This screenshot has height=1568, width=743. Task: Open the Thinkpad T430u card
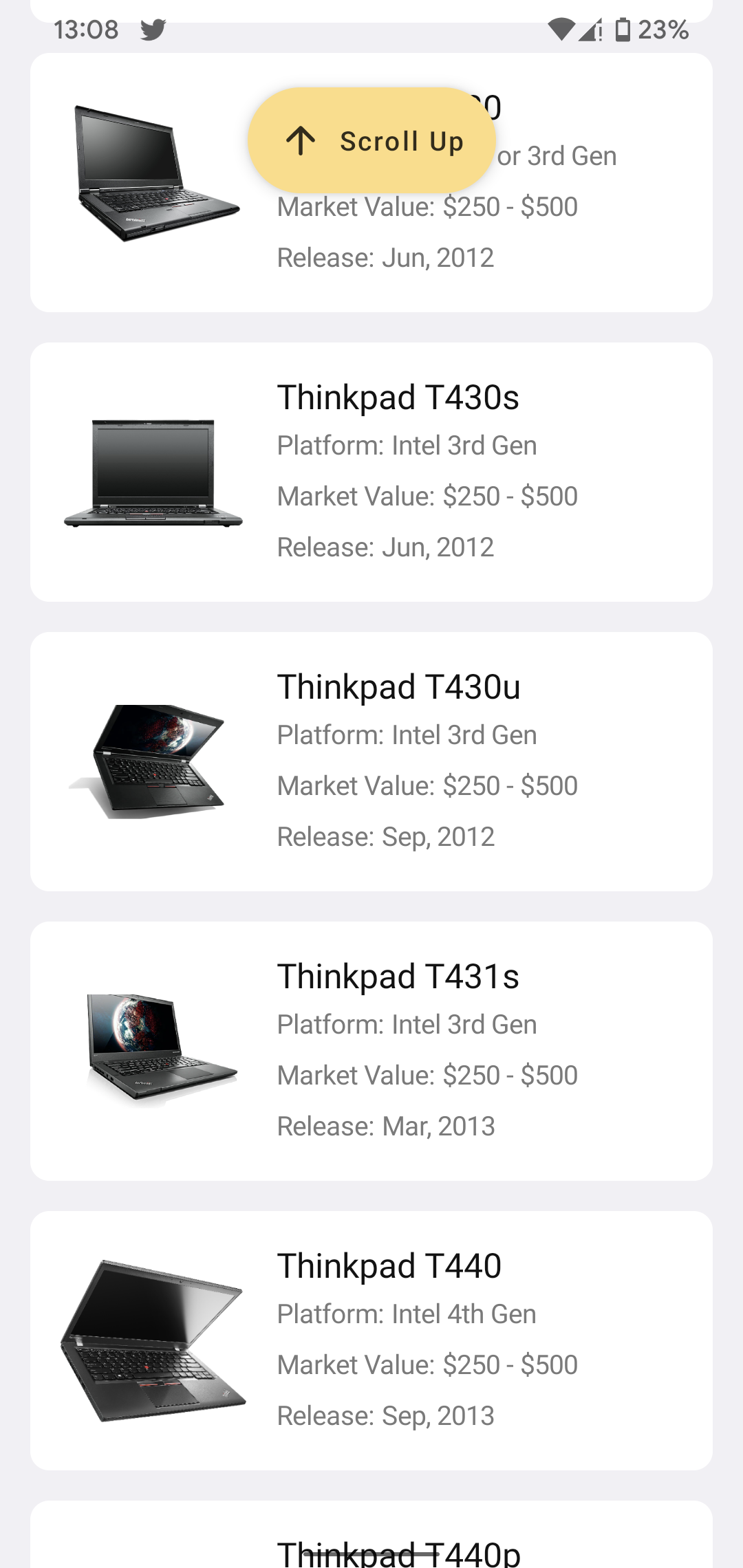click(371, 762)
